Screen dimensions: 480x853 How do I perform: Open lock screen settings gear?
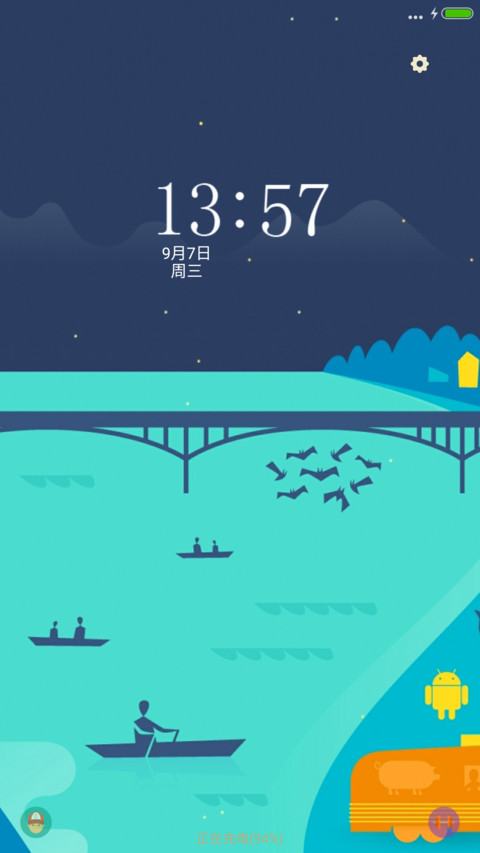pyautogui.click(x=420, y=64)
